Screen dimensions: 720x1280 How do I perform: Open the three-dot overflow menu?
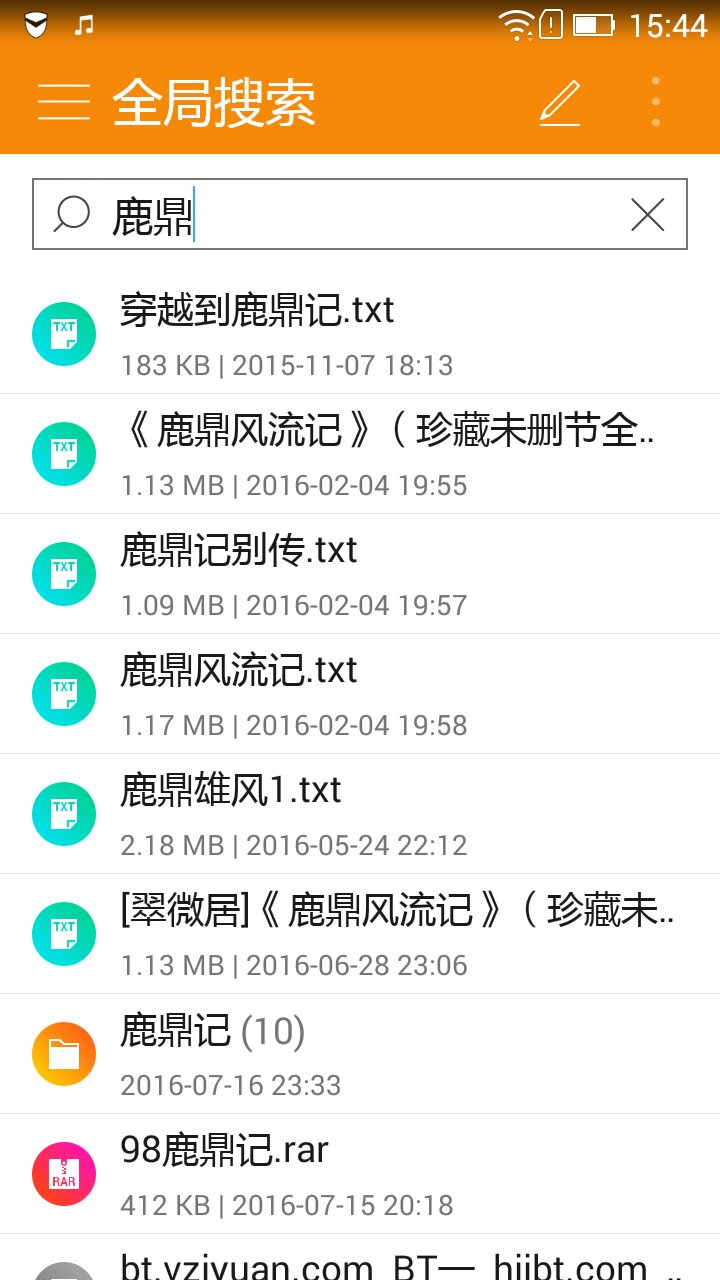point(656,102)
